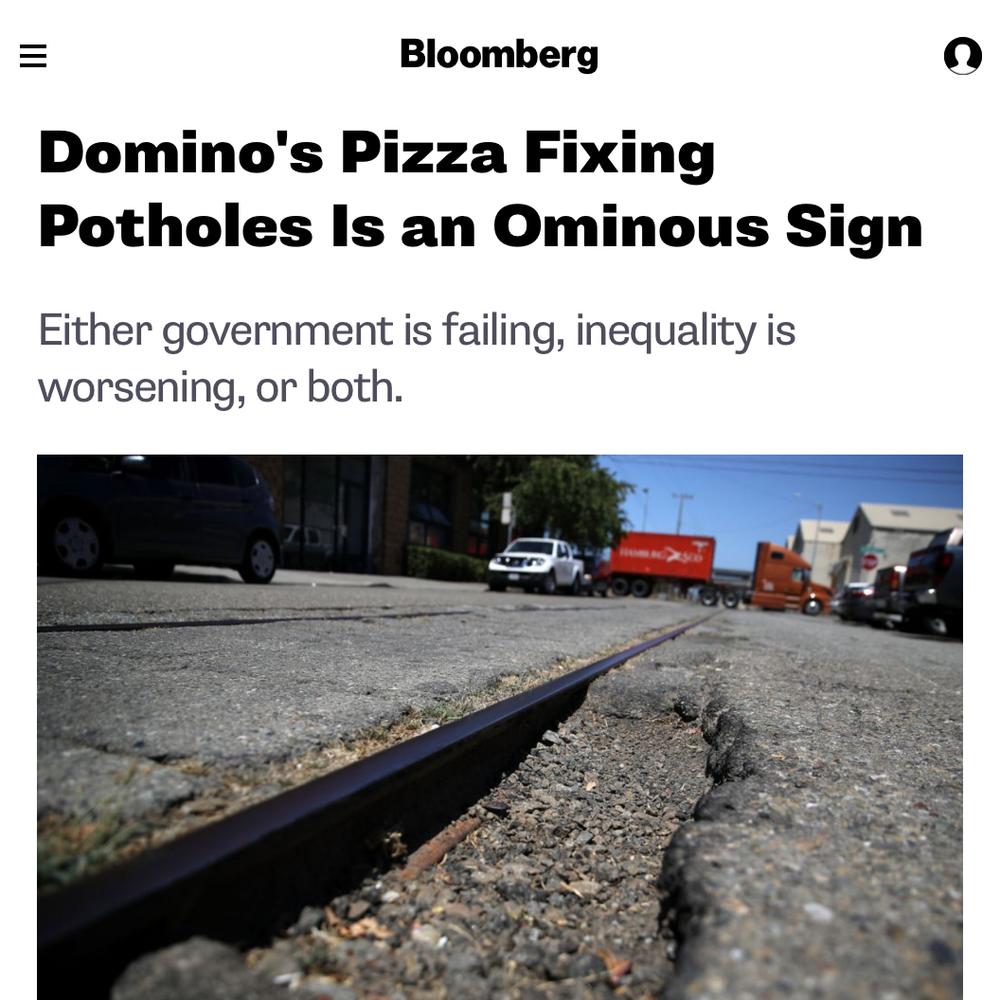Viewport: 1000px width, 1000px height.
Task: Open the hamburger navigation menu
Action: [33, 56]
